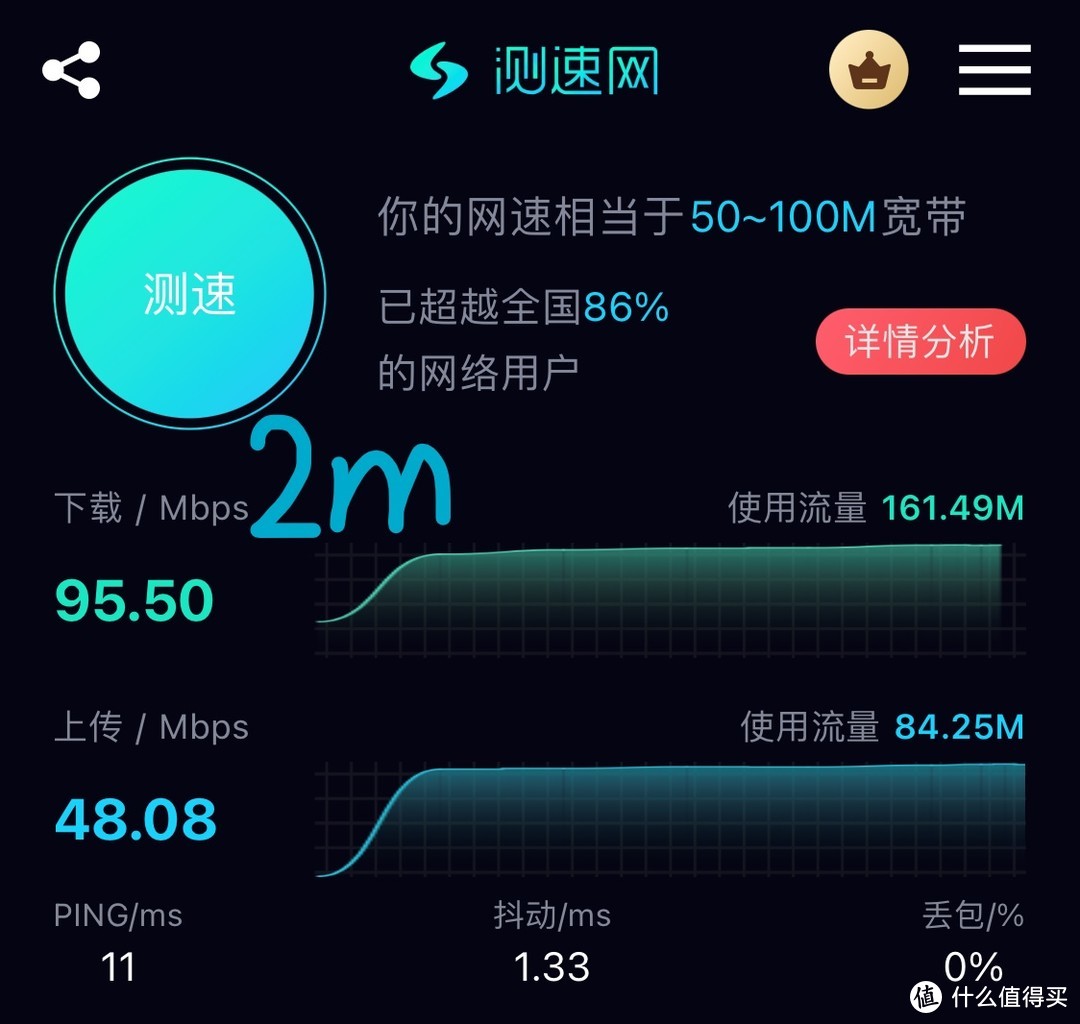The image size is (1080, 1024).
Task: Share the speed test result
Action: (x=71, y=70)
